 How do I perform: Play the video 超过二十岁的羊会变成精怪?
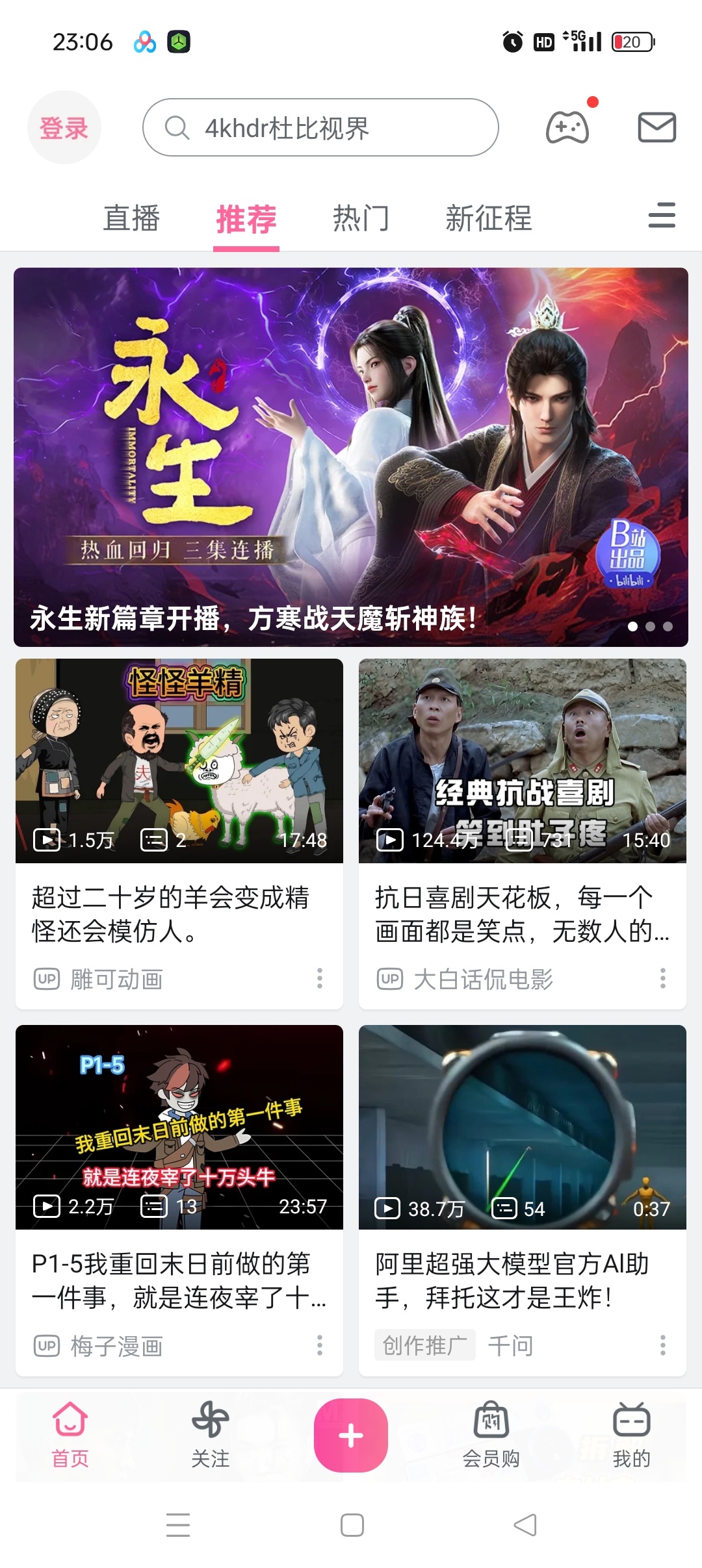(179, 761)
